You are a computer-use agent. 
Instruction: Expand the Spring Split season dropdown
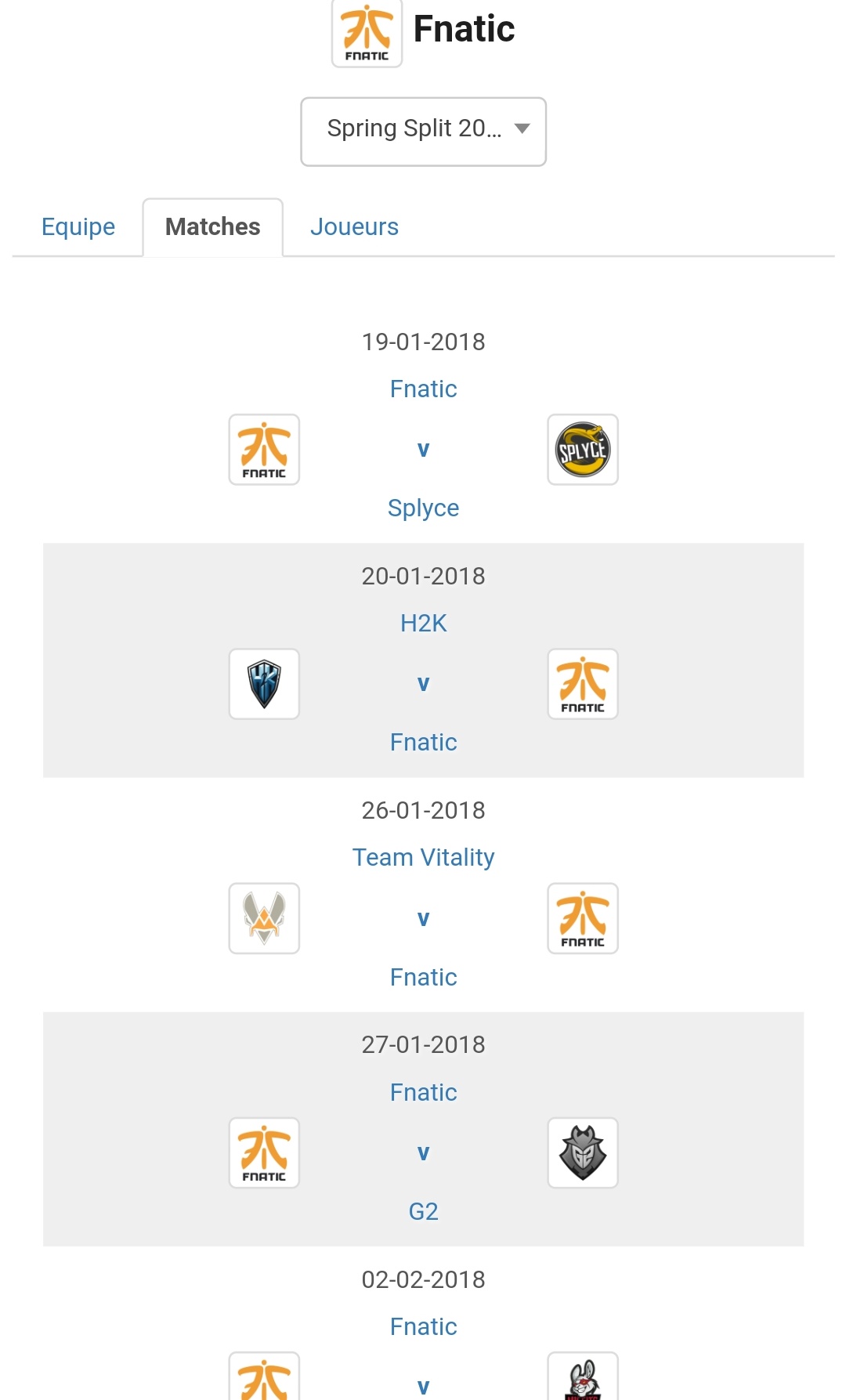[423, 132]
